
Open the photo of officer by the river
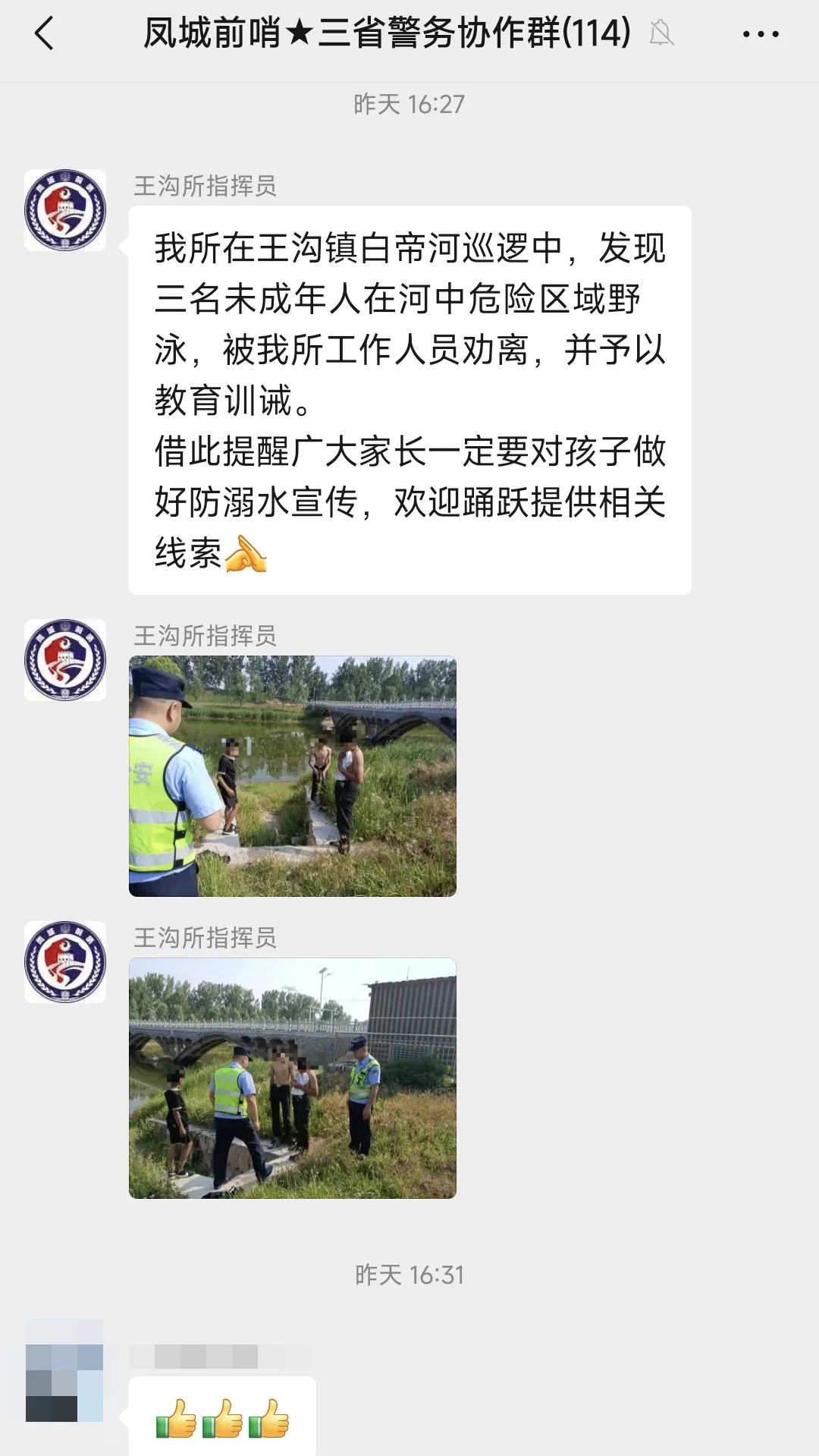[293, 775]
